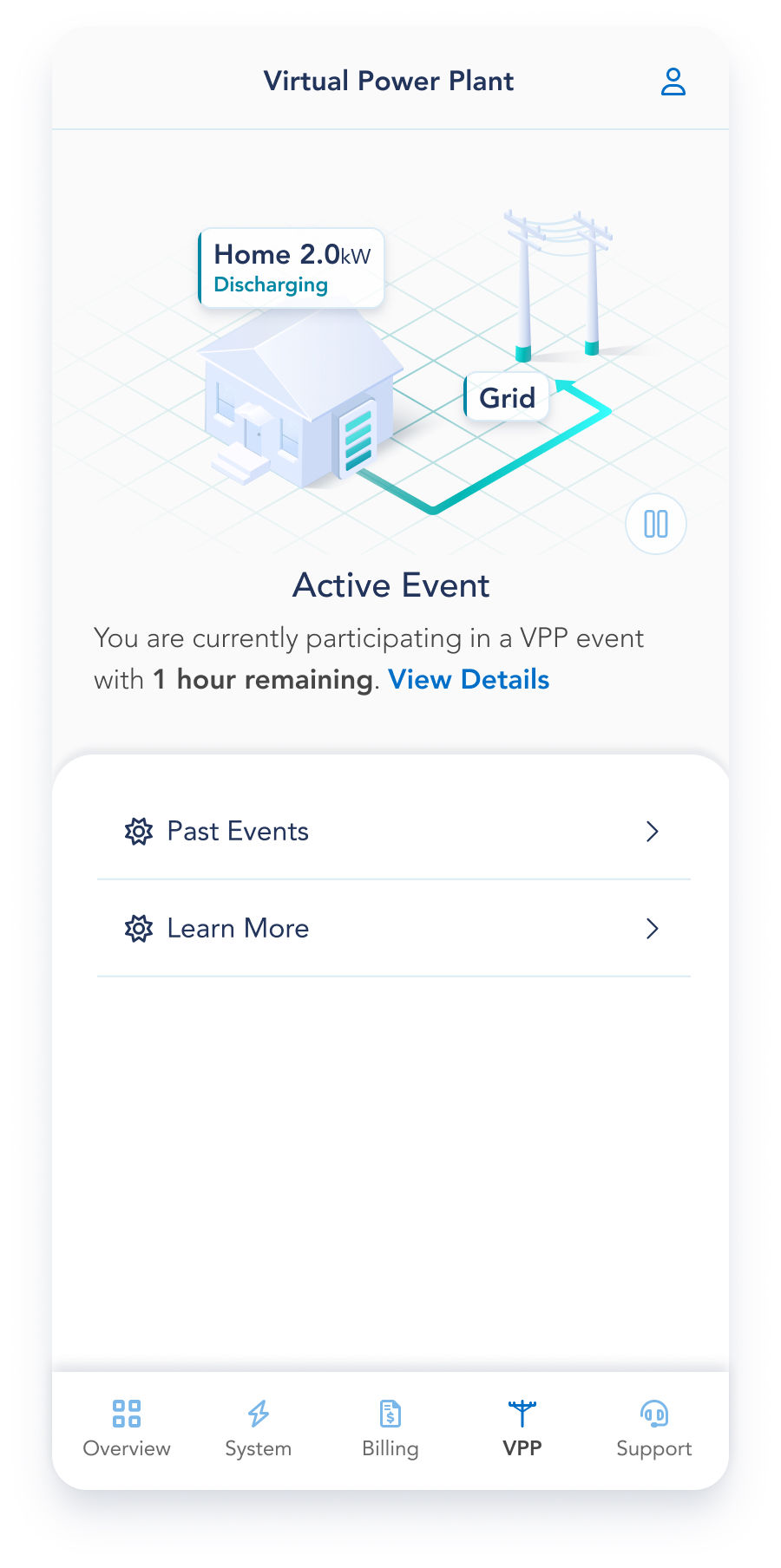Switch to the Overview tab

coord(127,1428)
